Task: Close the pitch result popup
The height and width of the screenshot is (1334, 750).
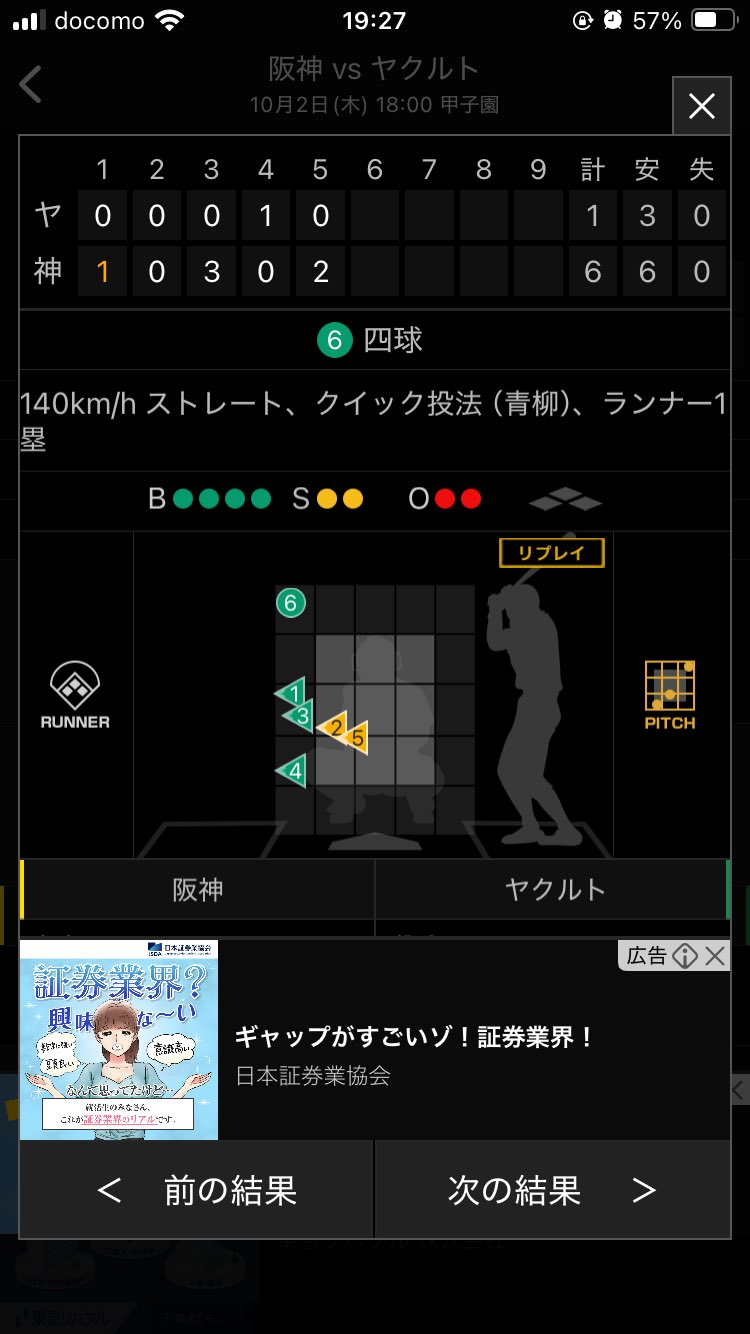Action: pos(701,106)
